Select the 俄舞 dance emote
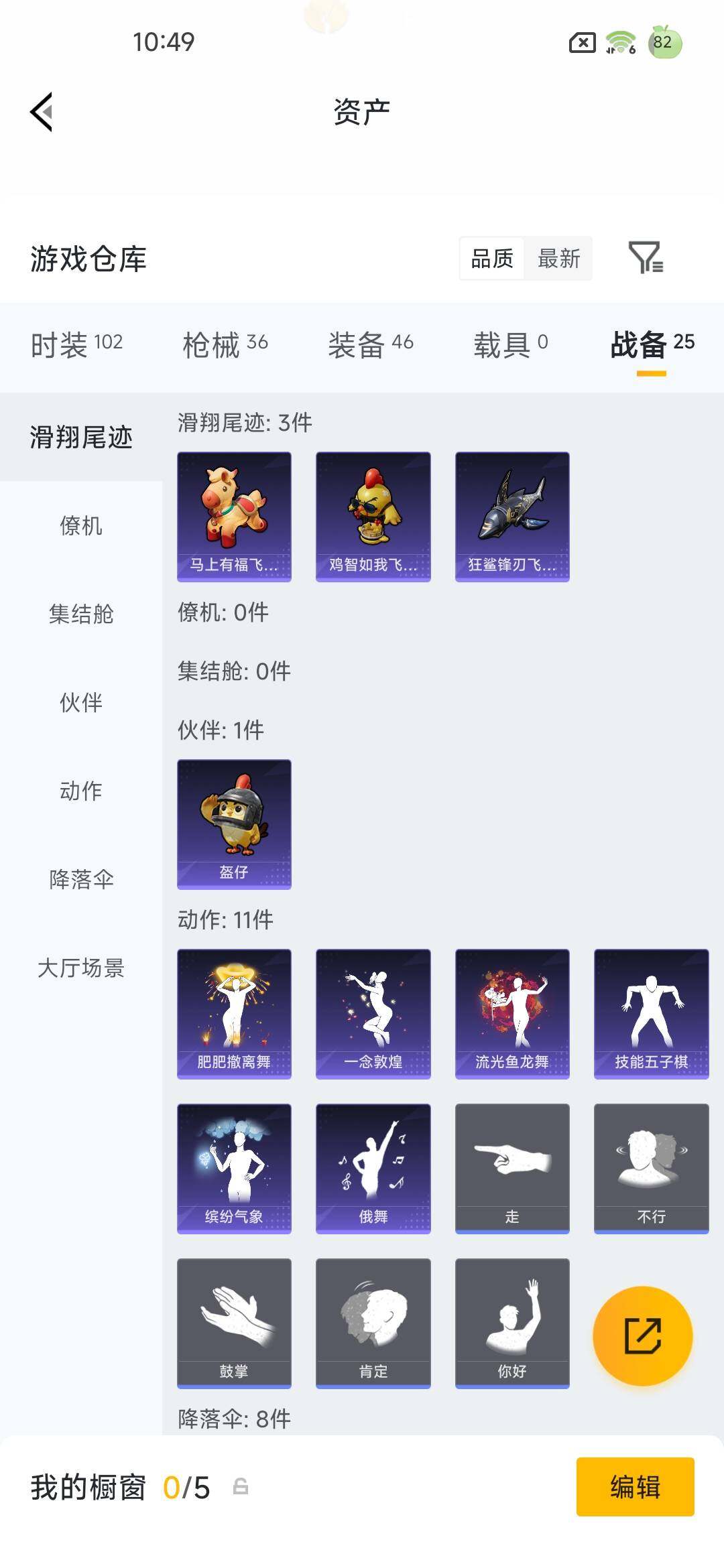 [x=373, y=1168]
